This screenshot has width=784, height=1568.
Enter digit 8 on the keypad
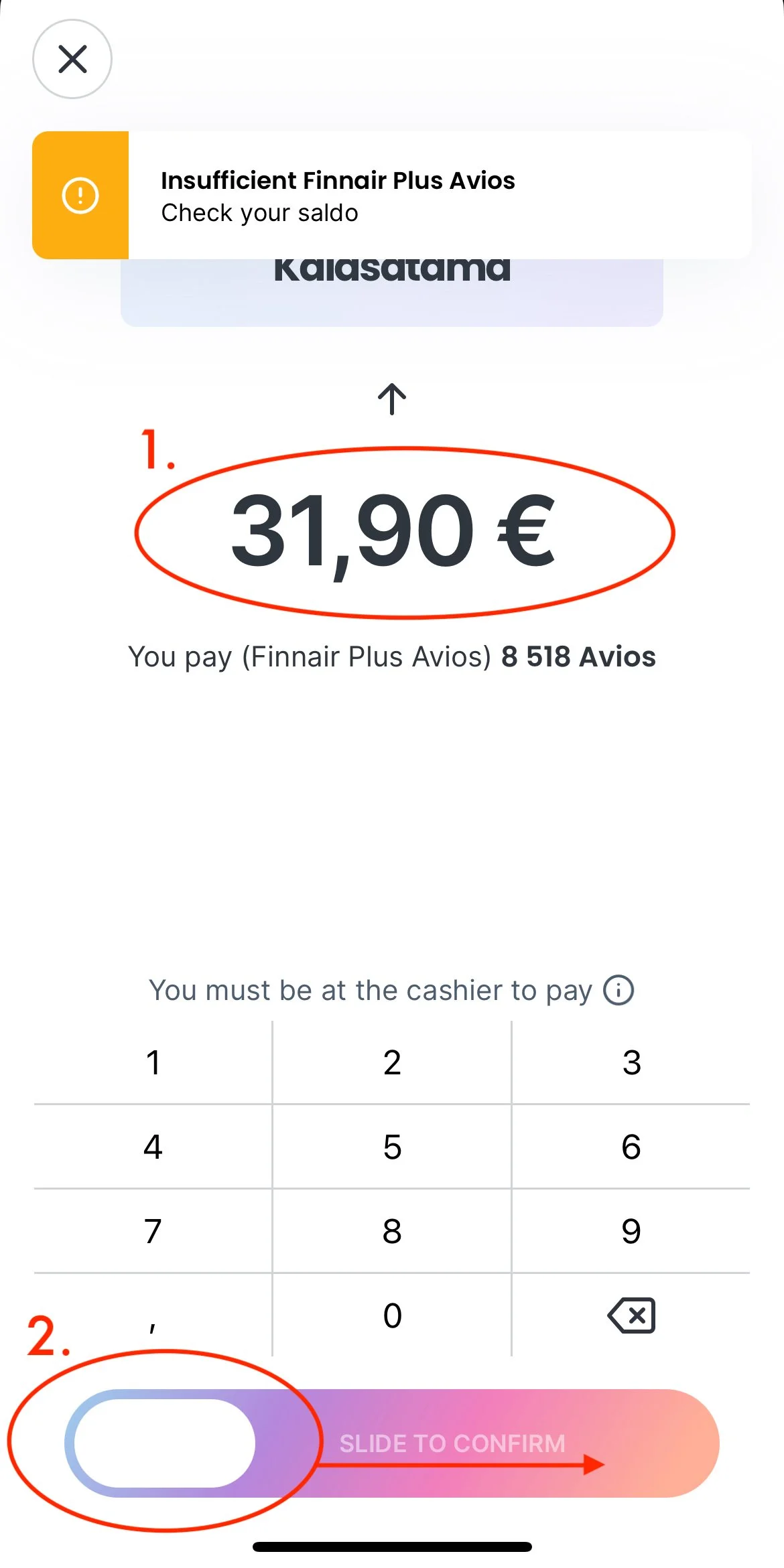tap(392, 1231)
